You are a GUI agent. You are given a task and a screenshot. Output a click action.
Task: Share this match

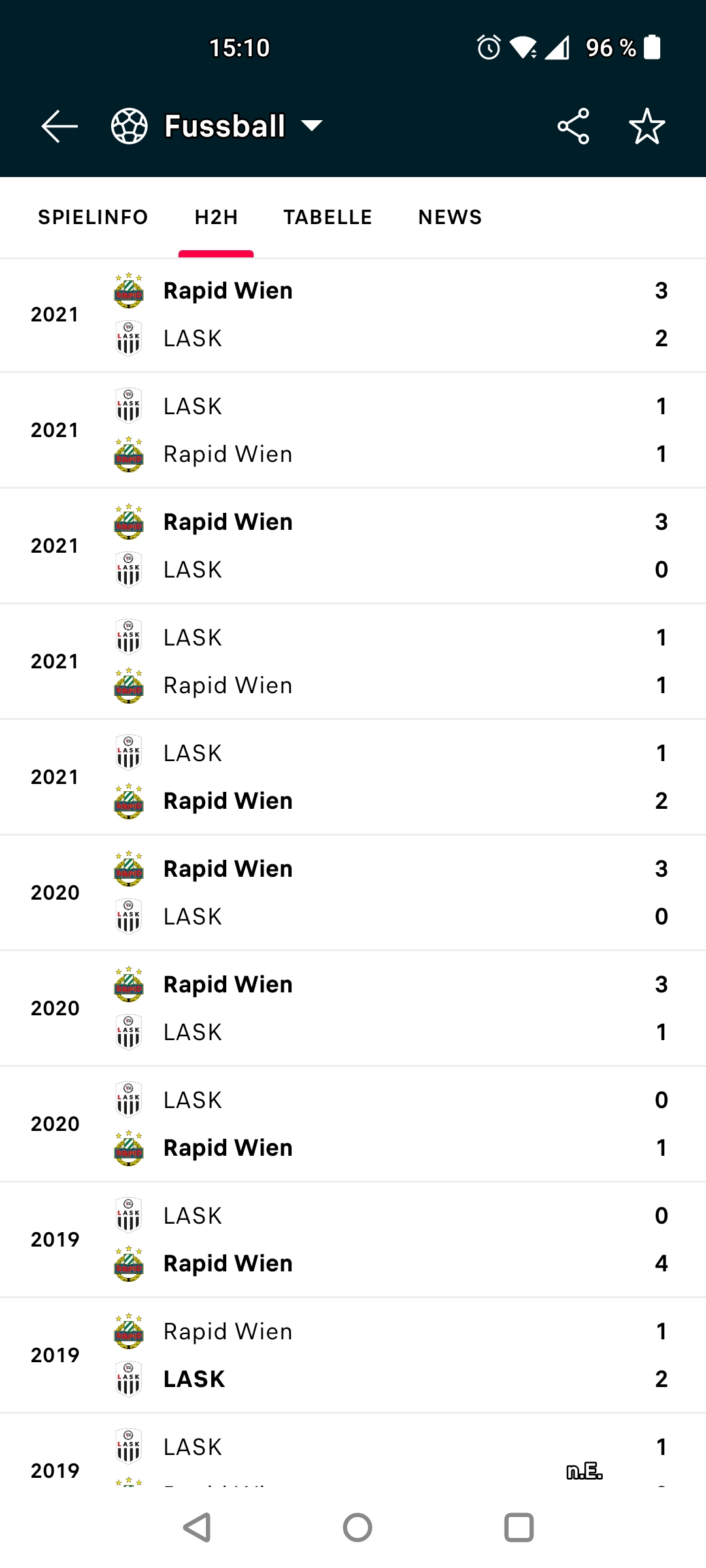[x=573, y=126]
